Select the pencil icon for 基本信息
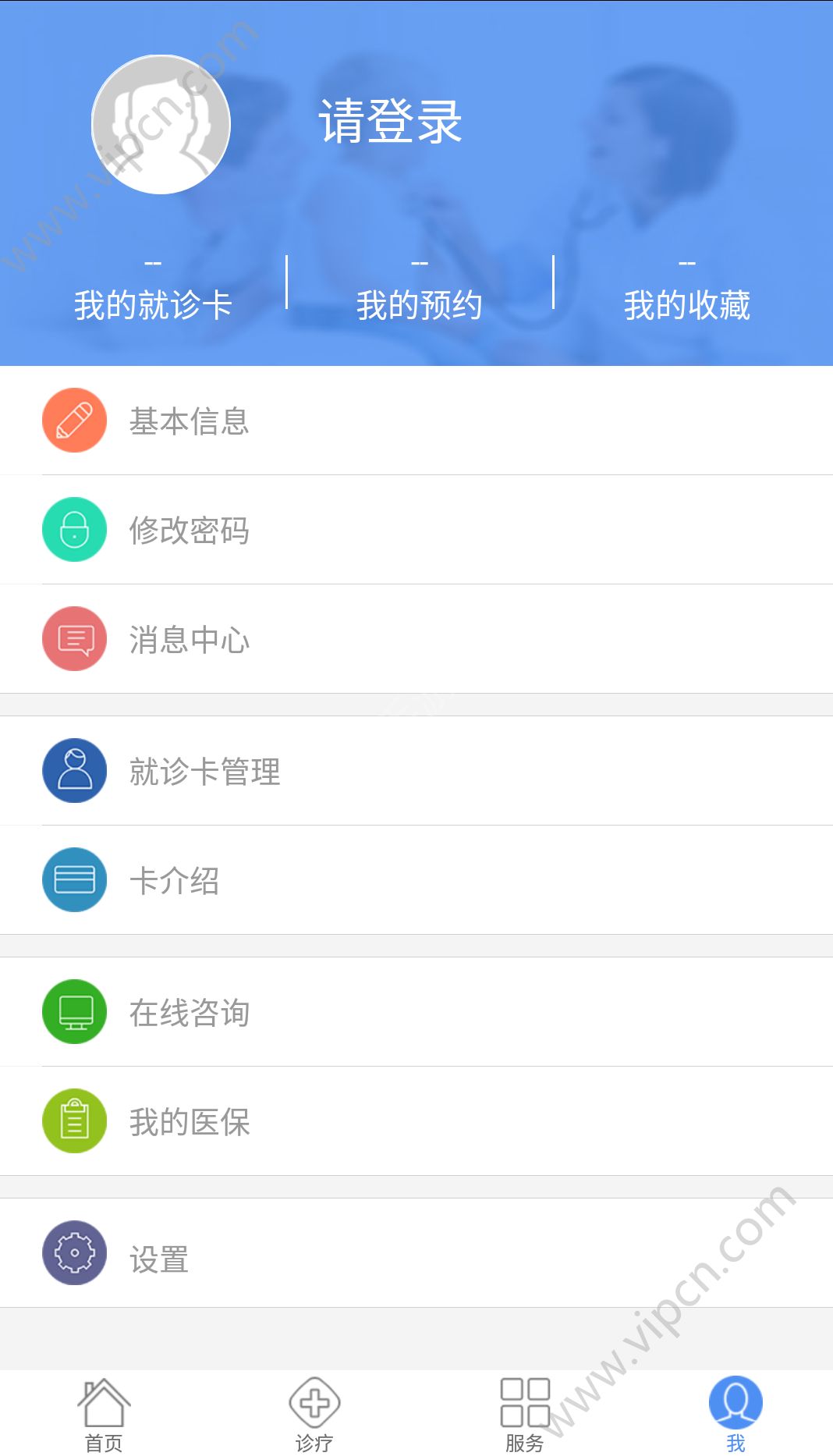The image size is (833, 1456). (75, 420)
